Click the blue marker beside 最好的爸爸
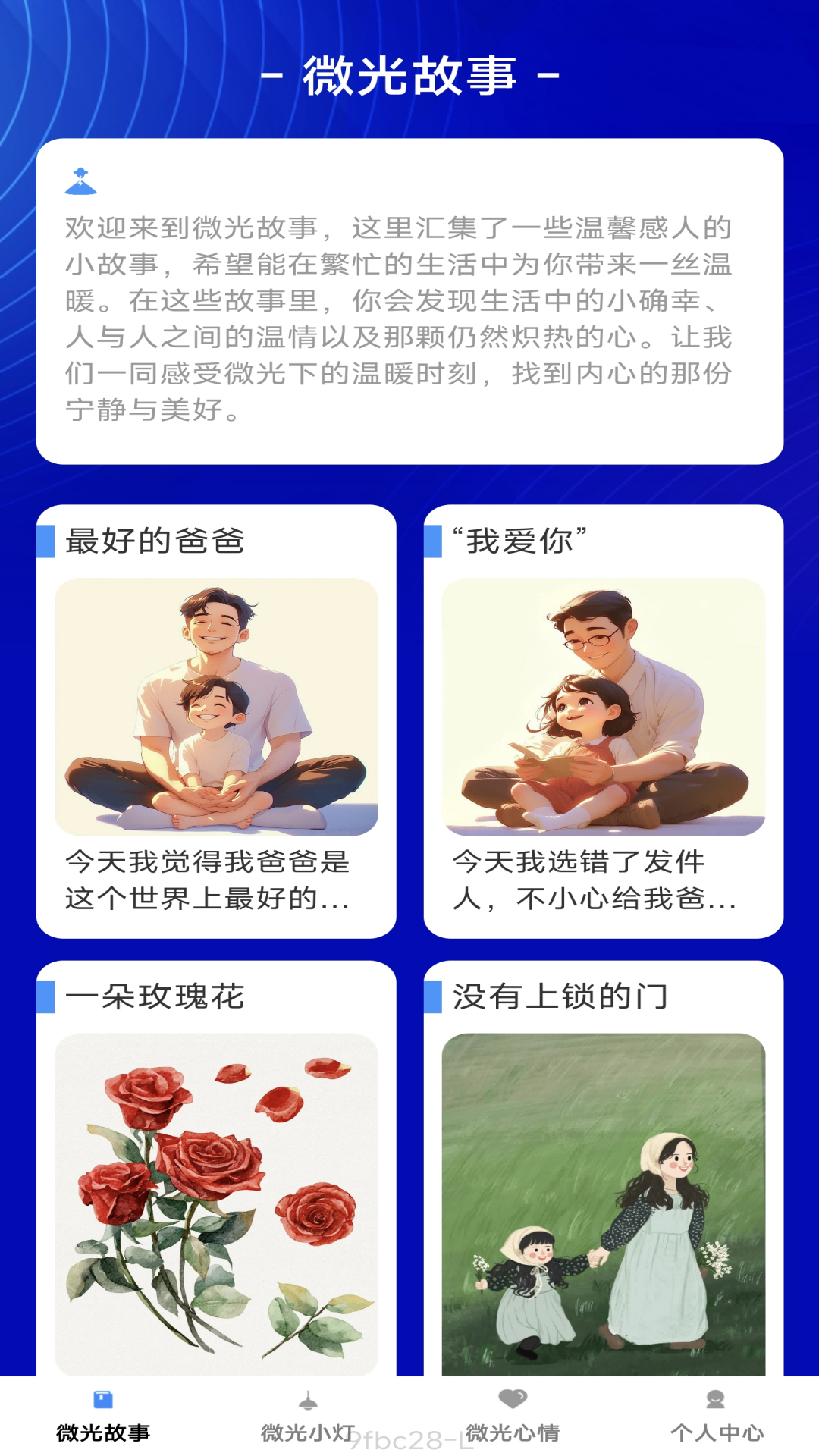Viewport: 819px width, 1456px height. pos(49,540)
